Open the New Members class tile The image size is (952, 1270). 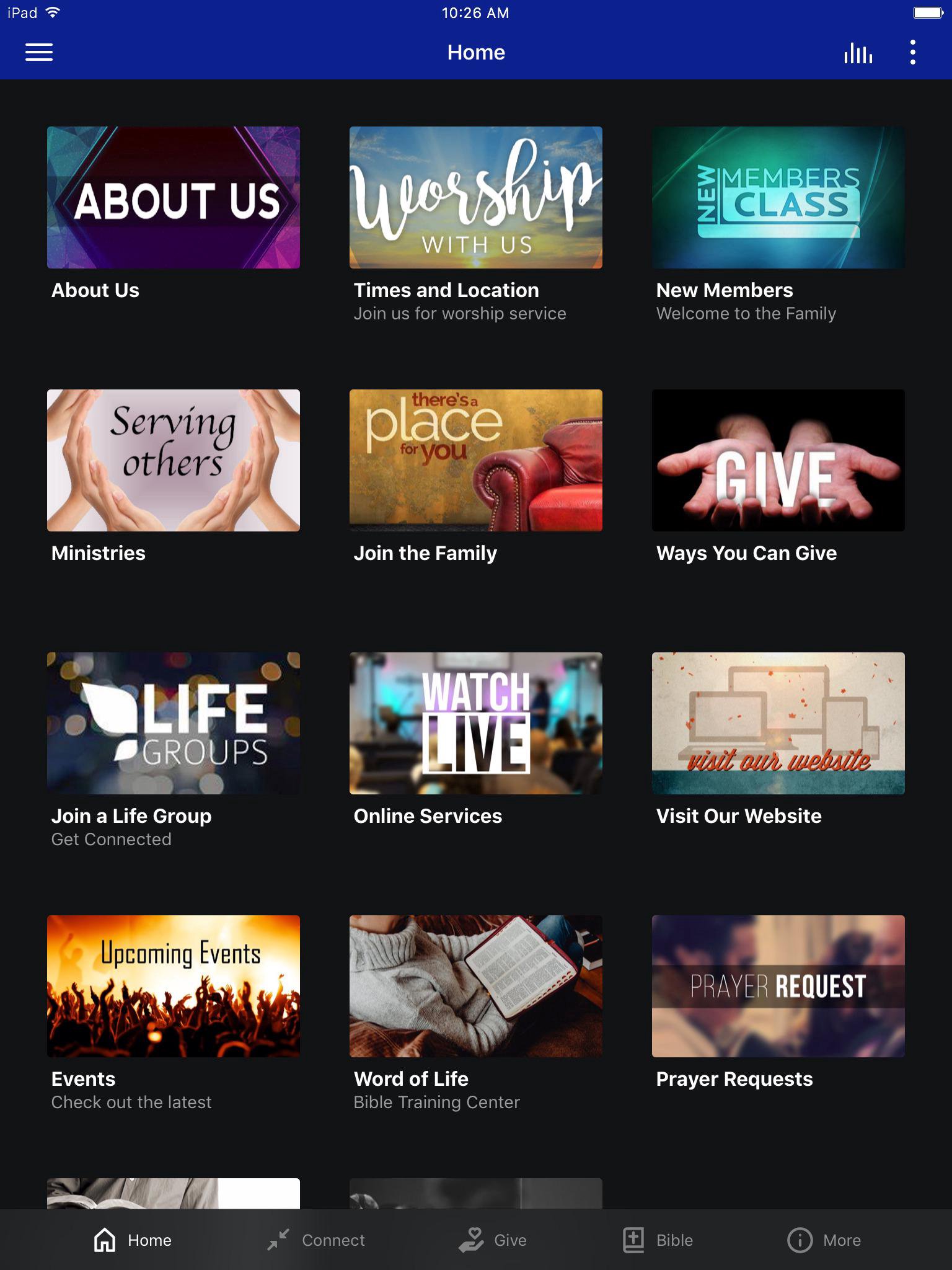click(x=778, y=198)
